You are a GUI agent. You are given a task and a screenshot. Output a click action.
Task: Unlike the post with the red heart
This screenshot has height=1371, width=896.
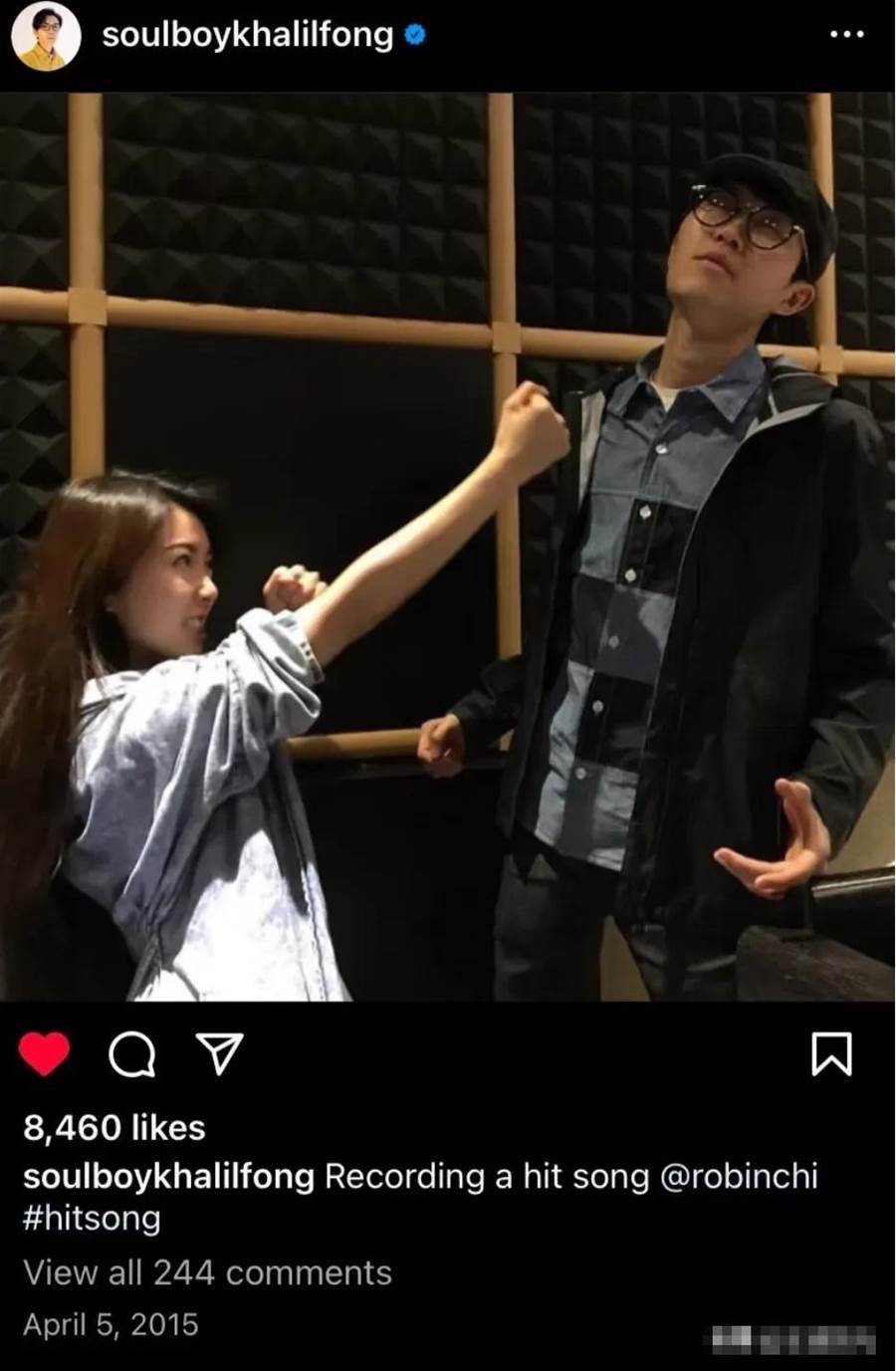click(x=45, y=1054)
